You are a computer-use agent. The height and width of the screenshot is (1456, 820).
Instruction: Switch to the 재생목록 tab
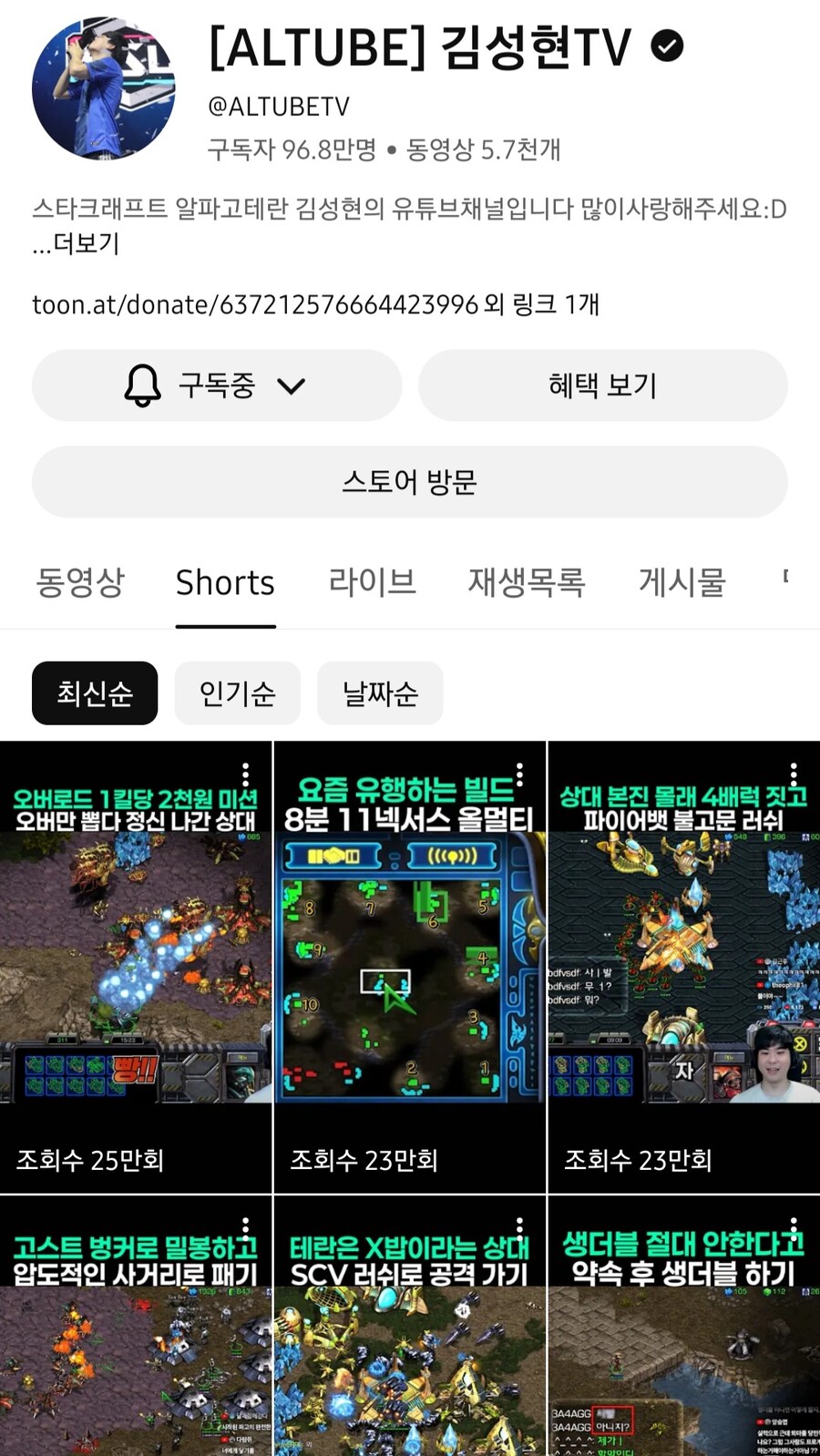[x=527, y=583]
